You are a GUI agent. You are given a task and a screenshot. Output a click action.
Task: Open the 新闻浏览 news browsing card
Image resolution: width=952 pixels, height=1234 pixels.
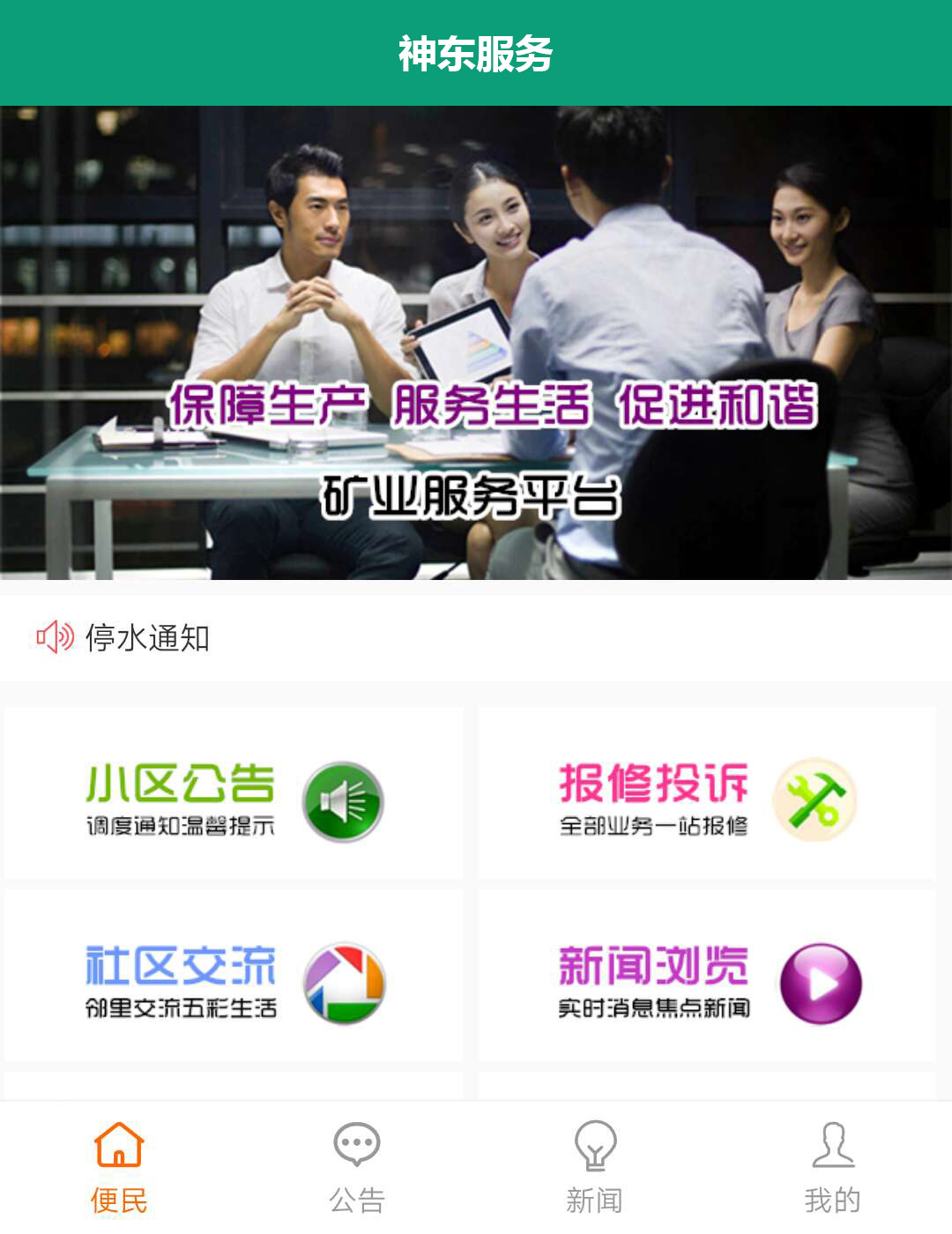[x=707, y=977]
